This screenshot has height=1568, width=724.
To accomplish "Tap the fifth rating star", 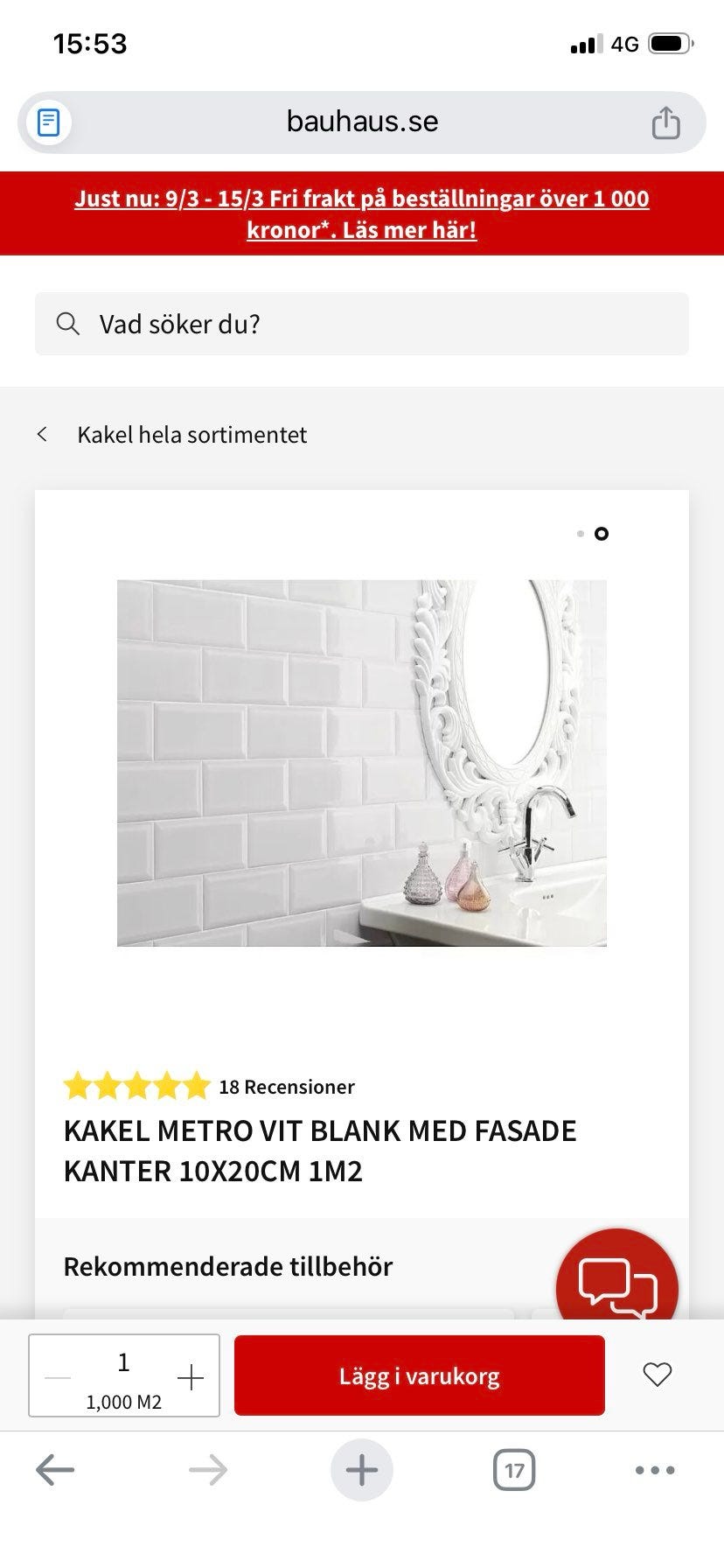I will [196, 1086].
